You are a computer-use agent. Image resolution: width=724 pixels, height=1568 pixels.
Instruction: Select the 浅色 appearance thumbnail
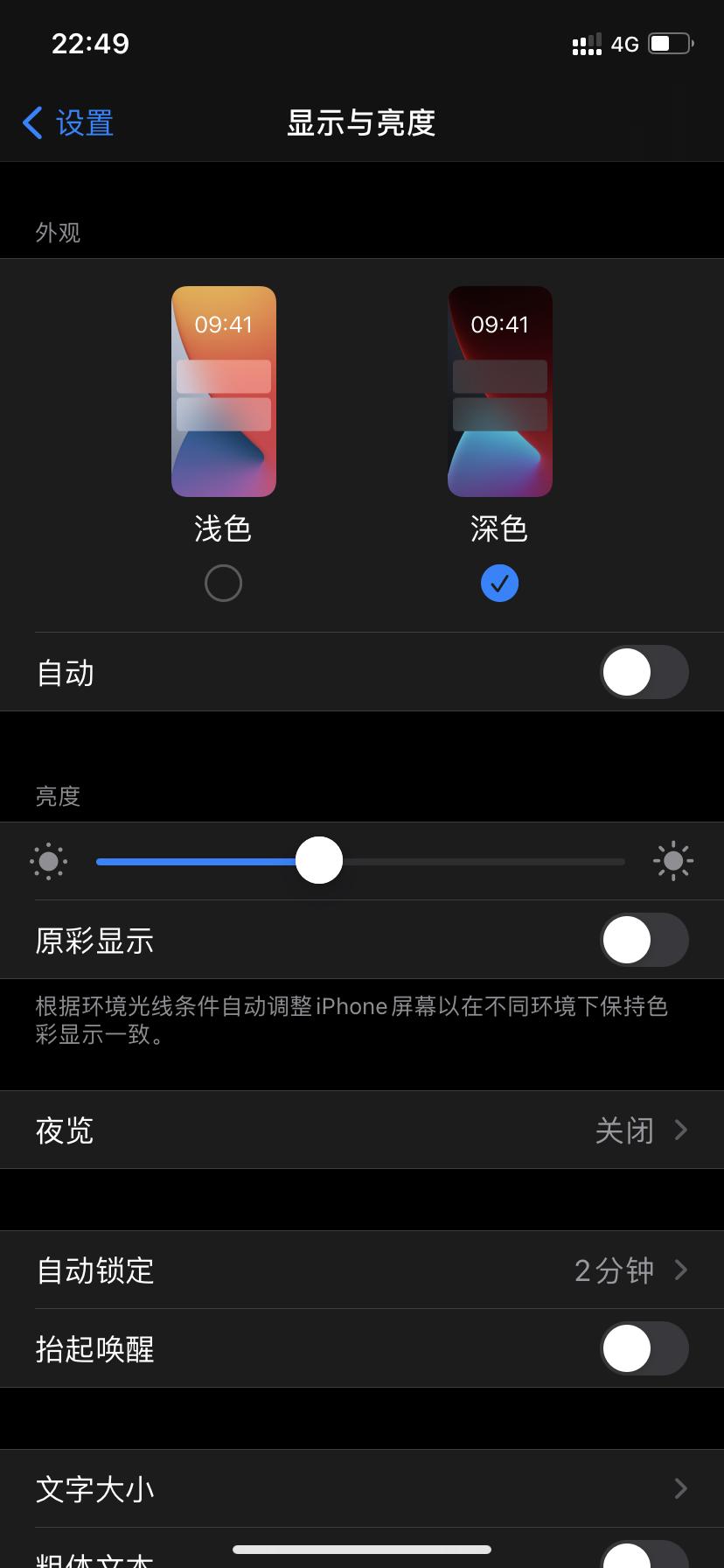[x=224, y=391]
